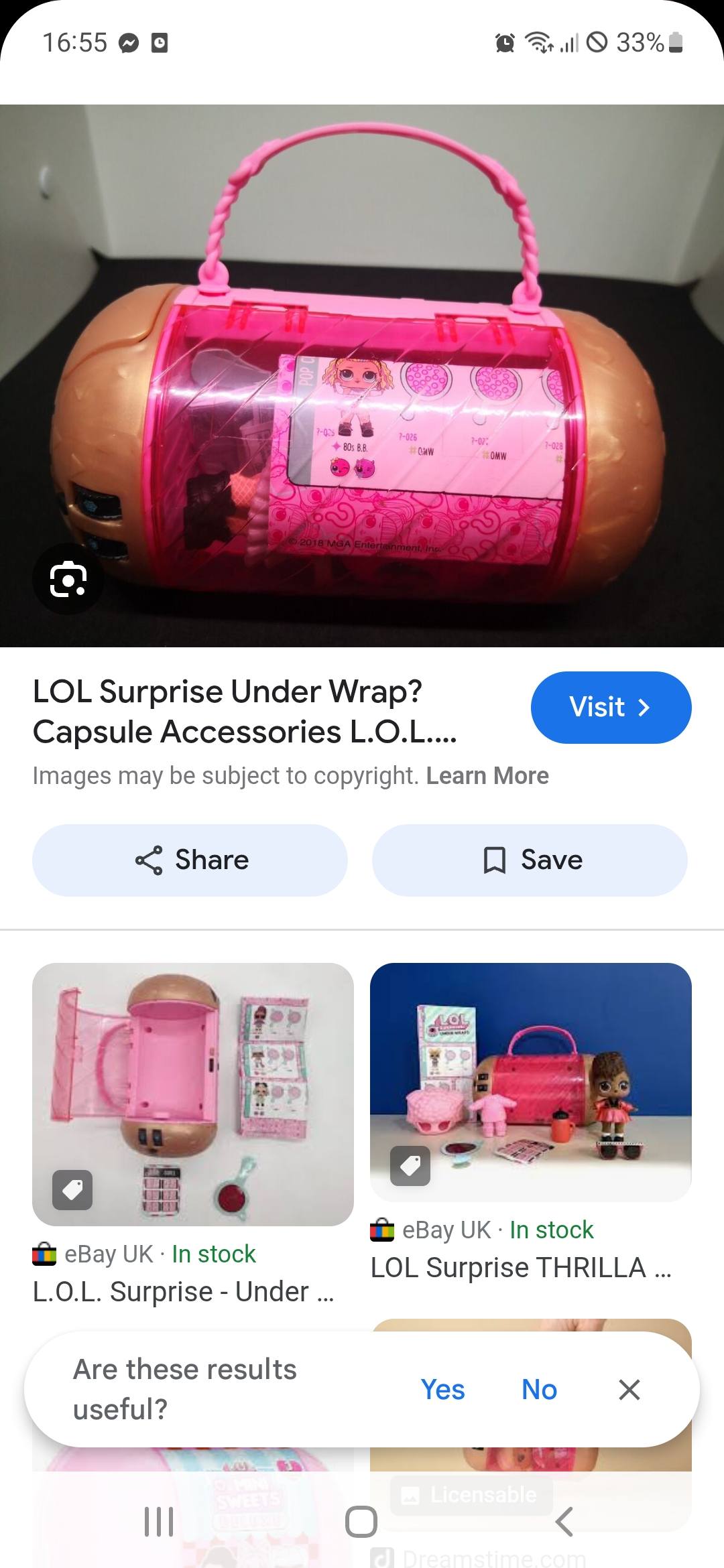
Task: Save this image to collections
Action: 530,860
